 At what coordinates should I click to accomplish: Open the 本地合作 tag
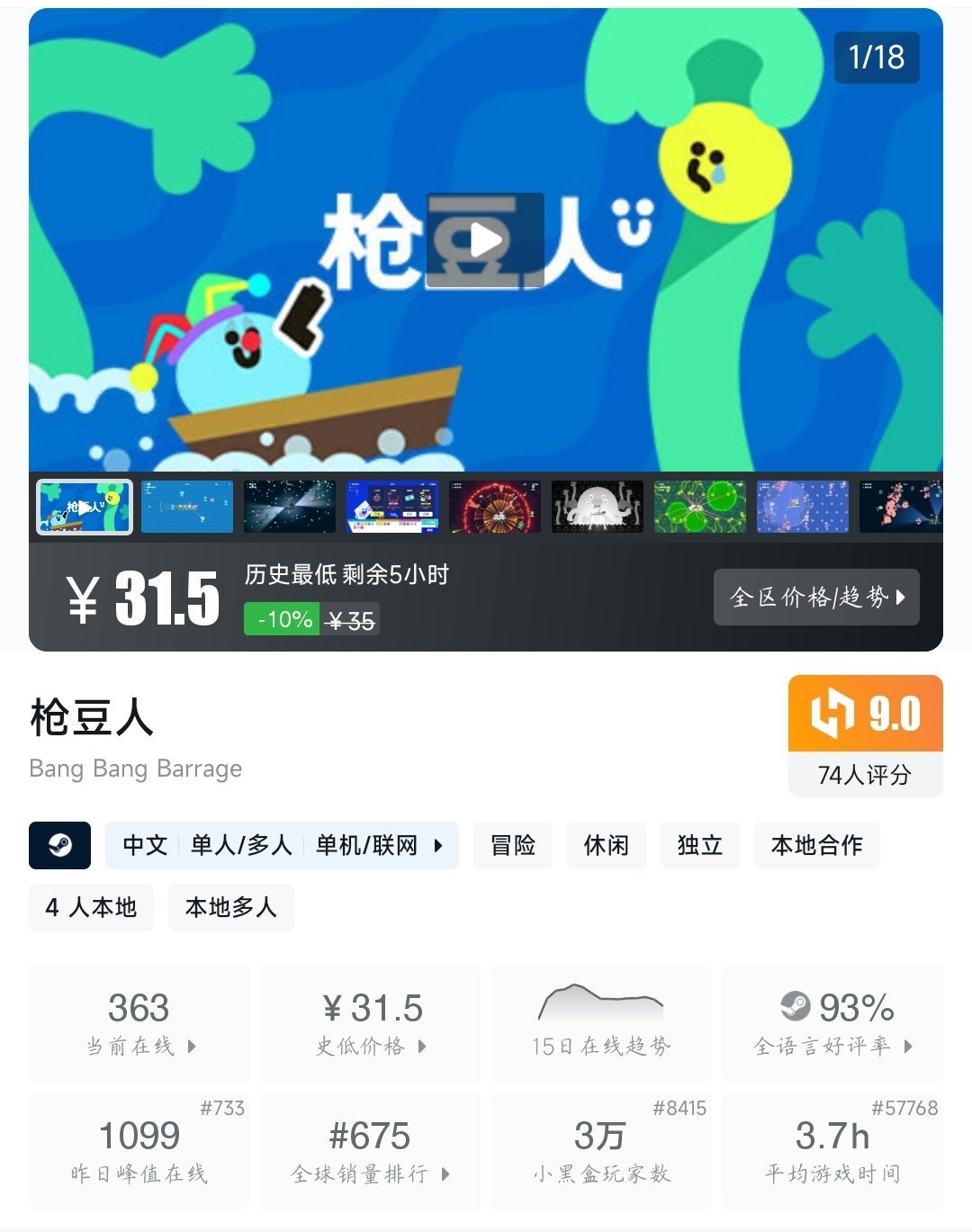[x=816, y=845]
